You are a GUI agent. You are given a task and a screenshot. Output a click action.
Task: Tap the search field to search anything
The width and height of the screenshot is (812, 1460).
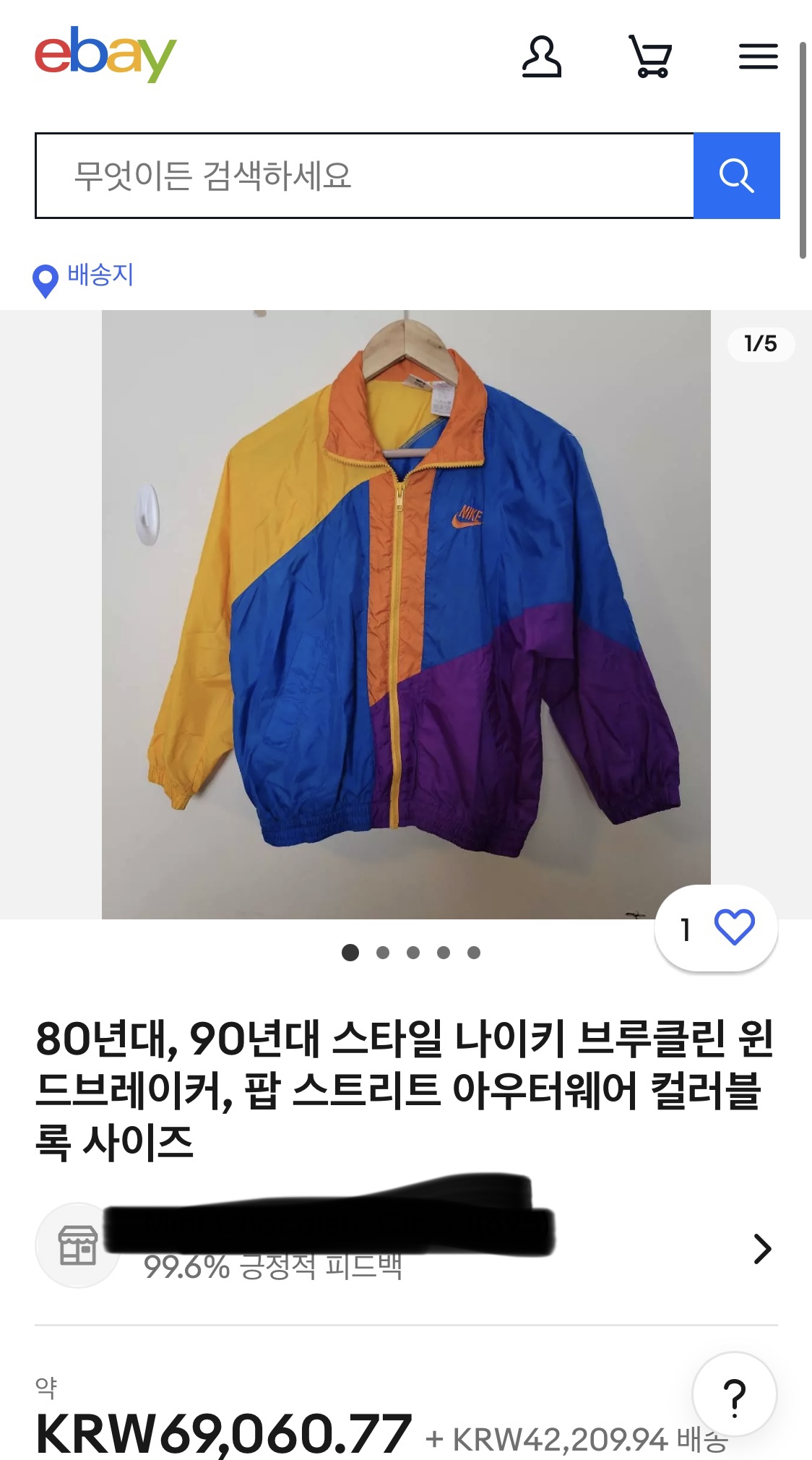coord(364,176)
